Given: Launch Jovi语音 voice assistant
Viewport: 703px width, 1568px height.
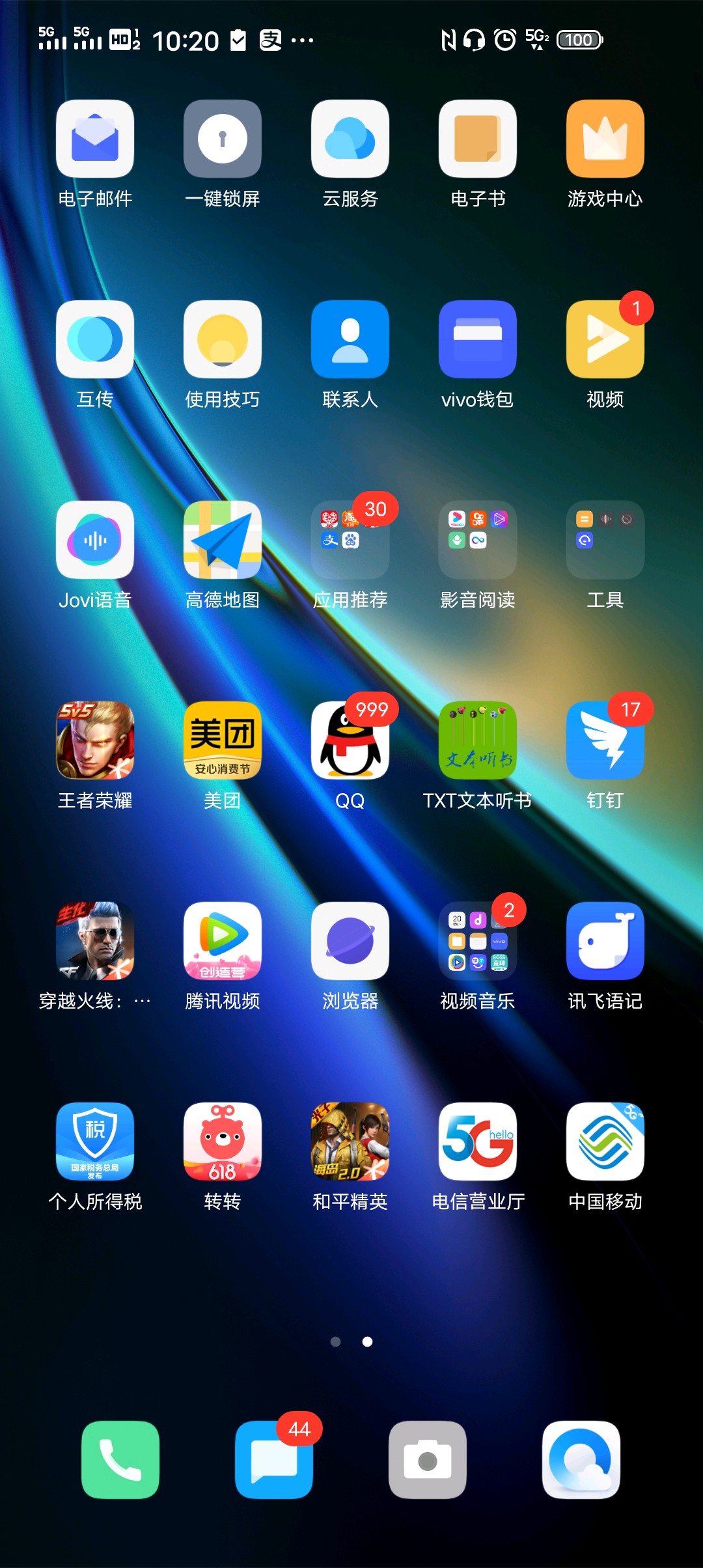Looking at the screenshot, I should [x=95, y=540].
